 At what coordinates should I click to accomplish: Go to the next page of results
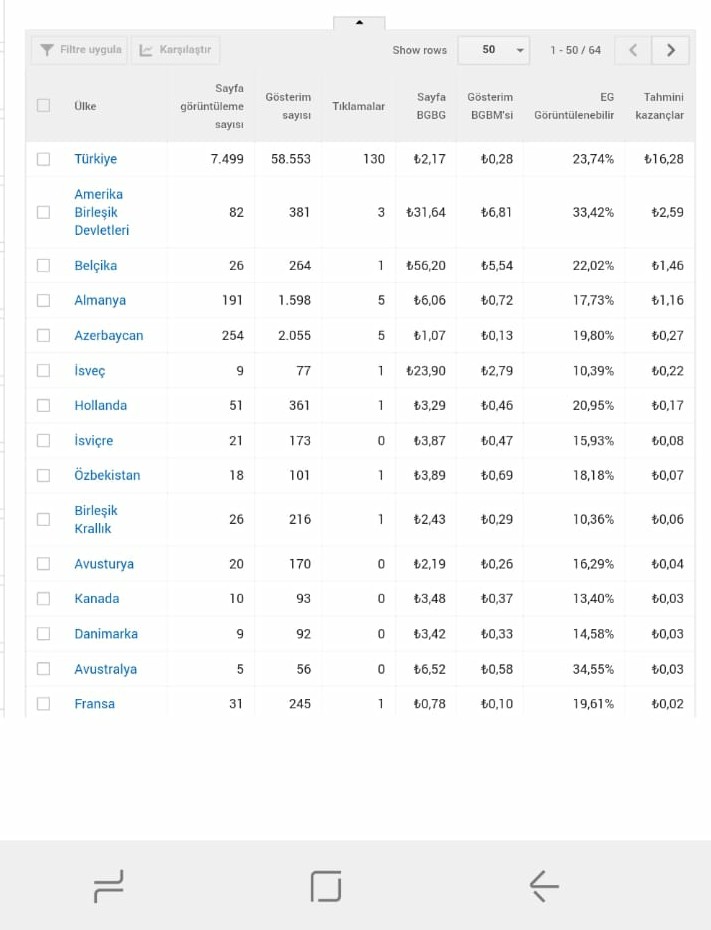pyautogui.click(x=670, y=50)
